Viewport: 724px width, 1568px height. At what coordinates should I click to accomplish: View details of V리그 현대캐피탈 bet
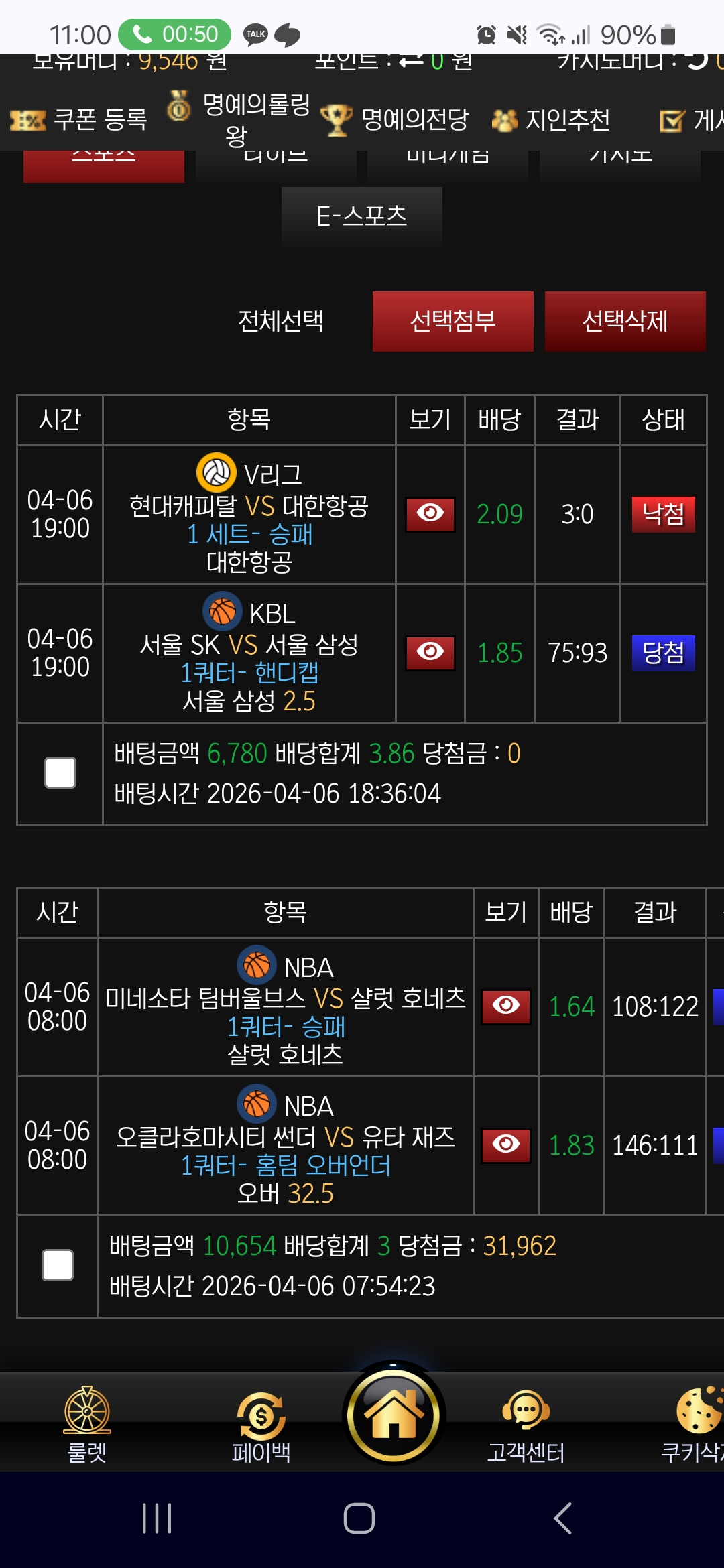click(x=430, y=514)
